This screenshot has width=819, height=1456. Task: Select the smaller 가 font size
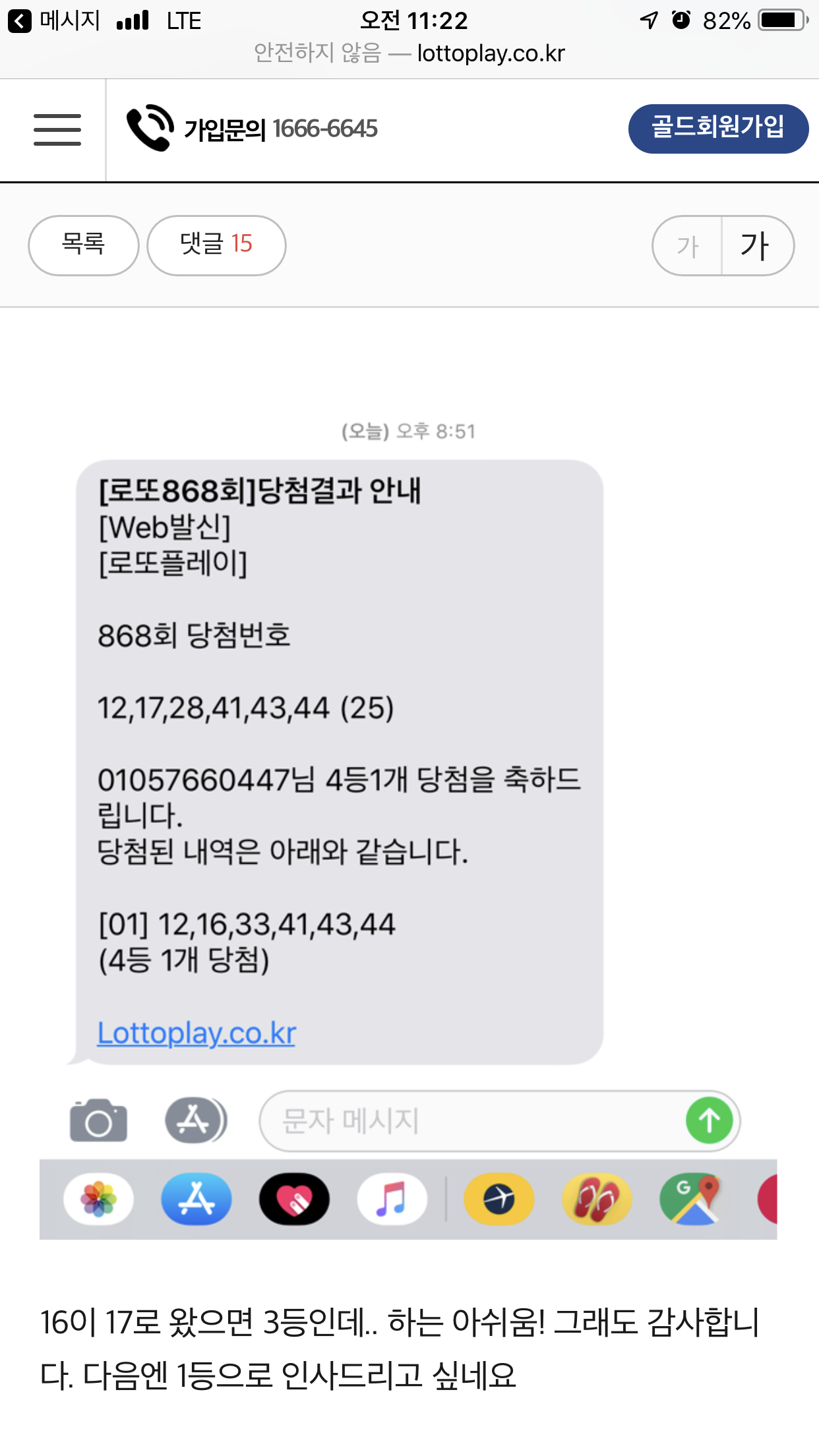pyautogui.click(x=688, y=246)
